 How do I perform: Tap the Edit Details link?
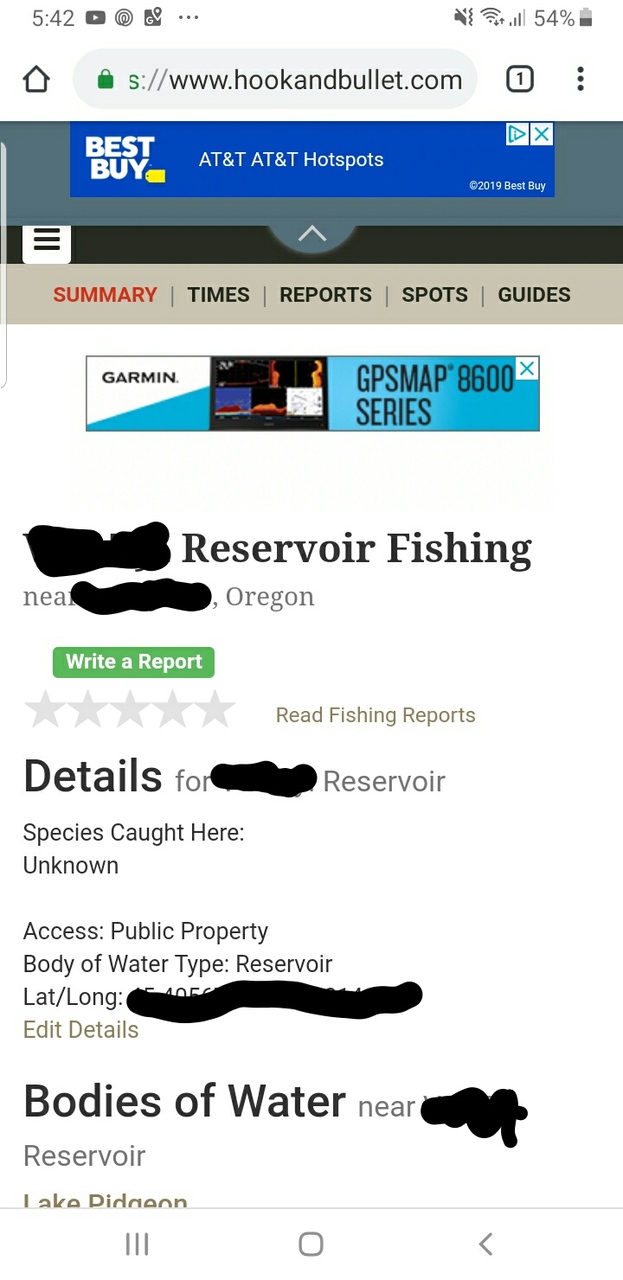click(81, 1030)
